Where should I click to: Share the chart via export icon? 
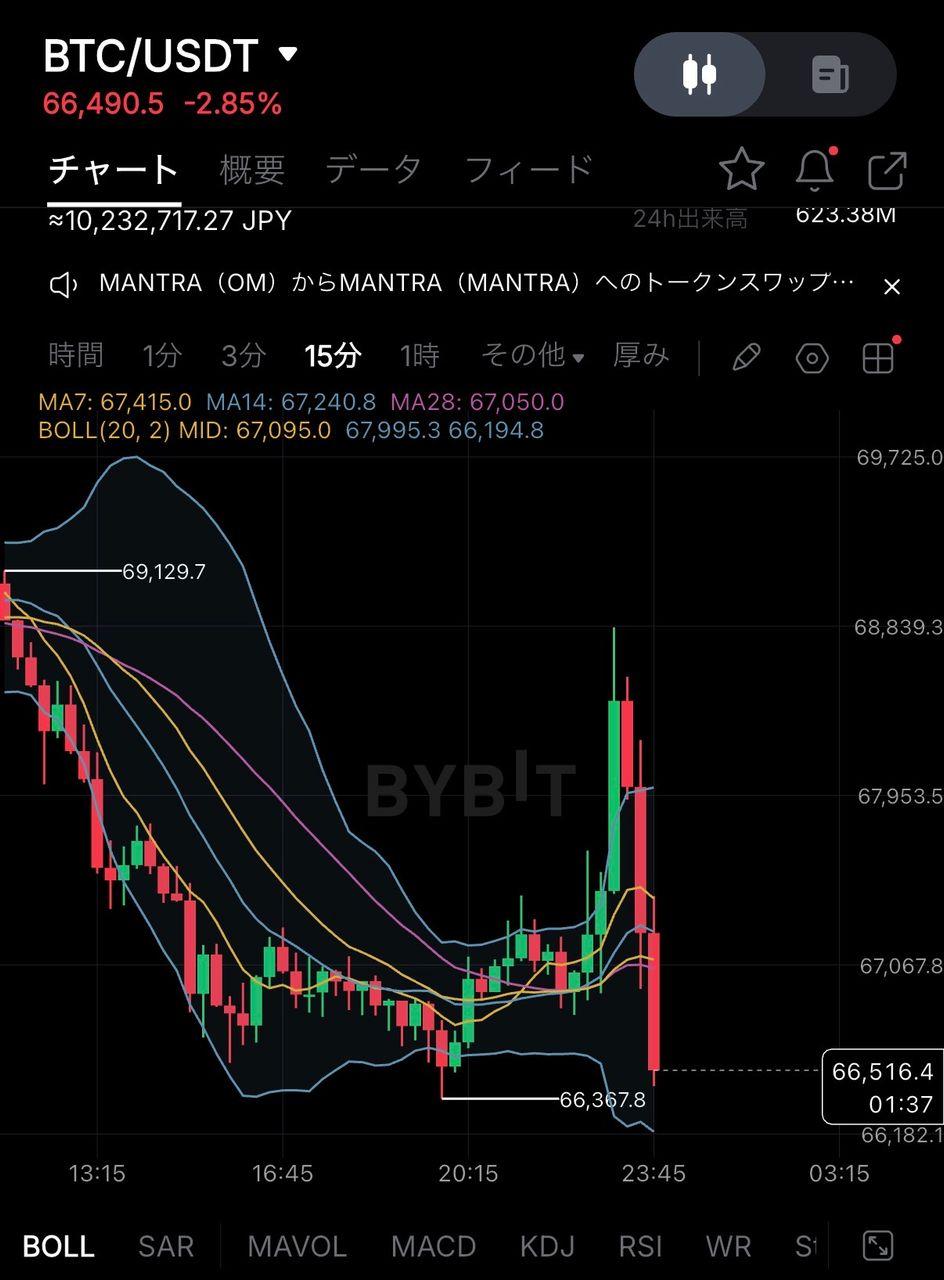click(887, 170)
